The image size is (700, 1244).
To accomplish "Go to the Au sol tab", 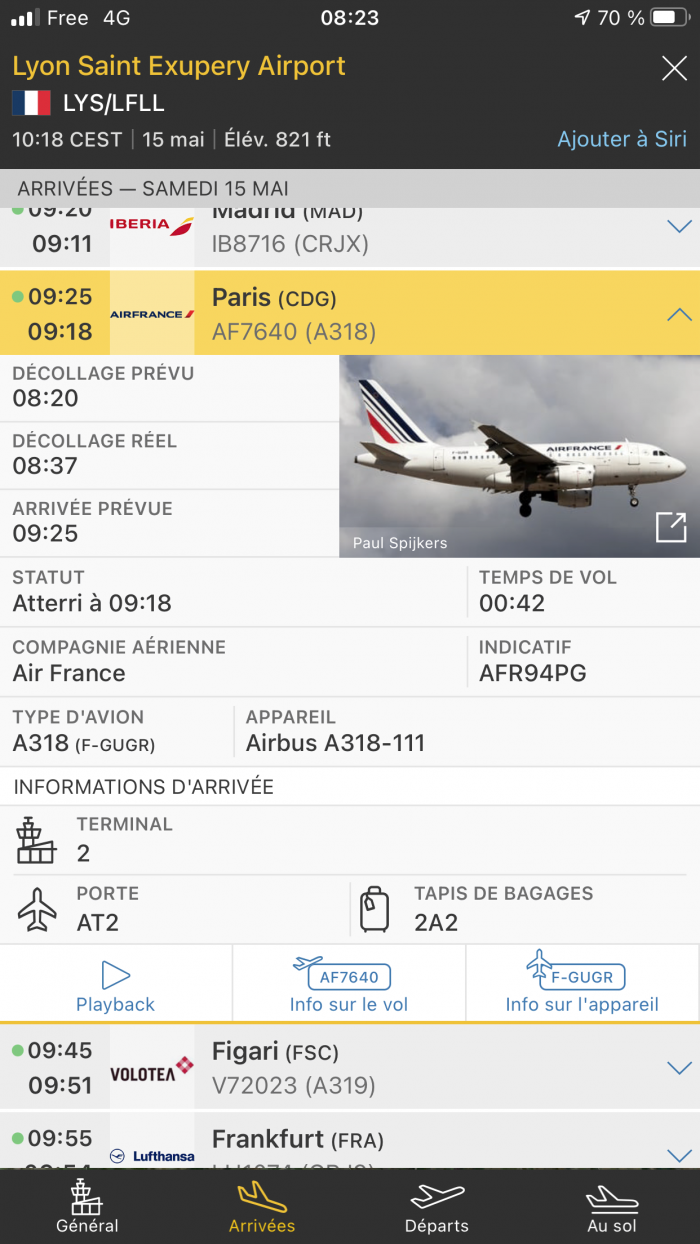I will 612,1206.
